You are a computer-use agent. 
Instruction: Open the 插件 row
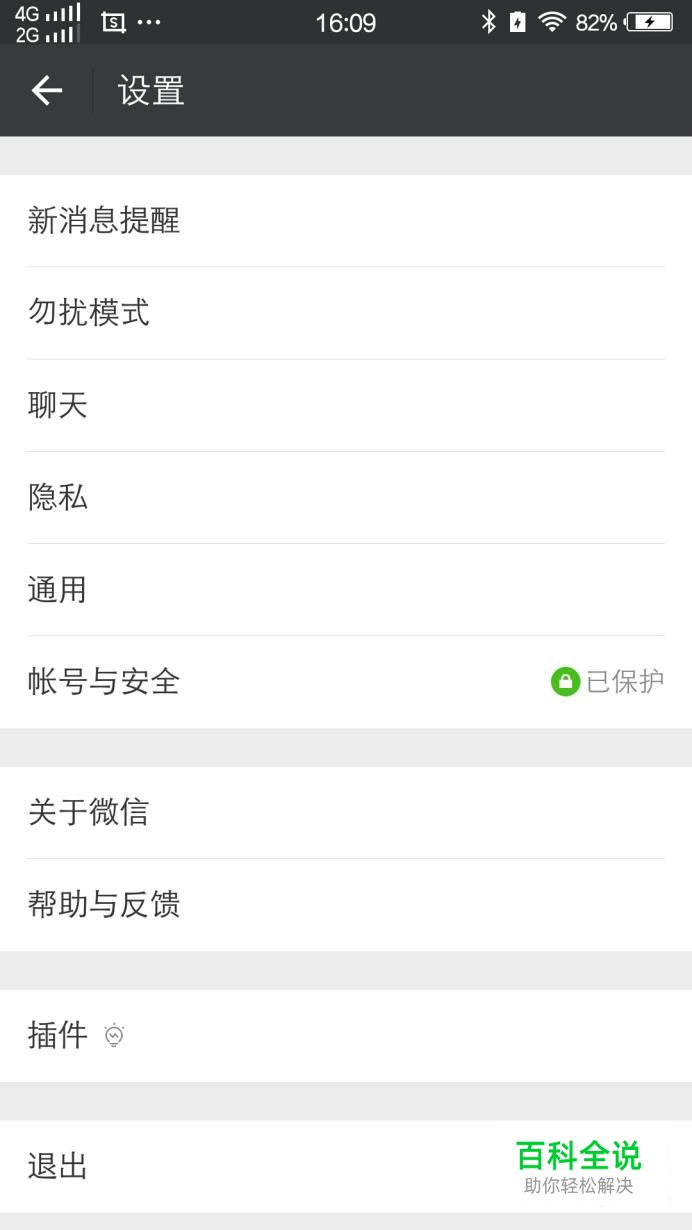coord(346,1036)
